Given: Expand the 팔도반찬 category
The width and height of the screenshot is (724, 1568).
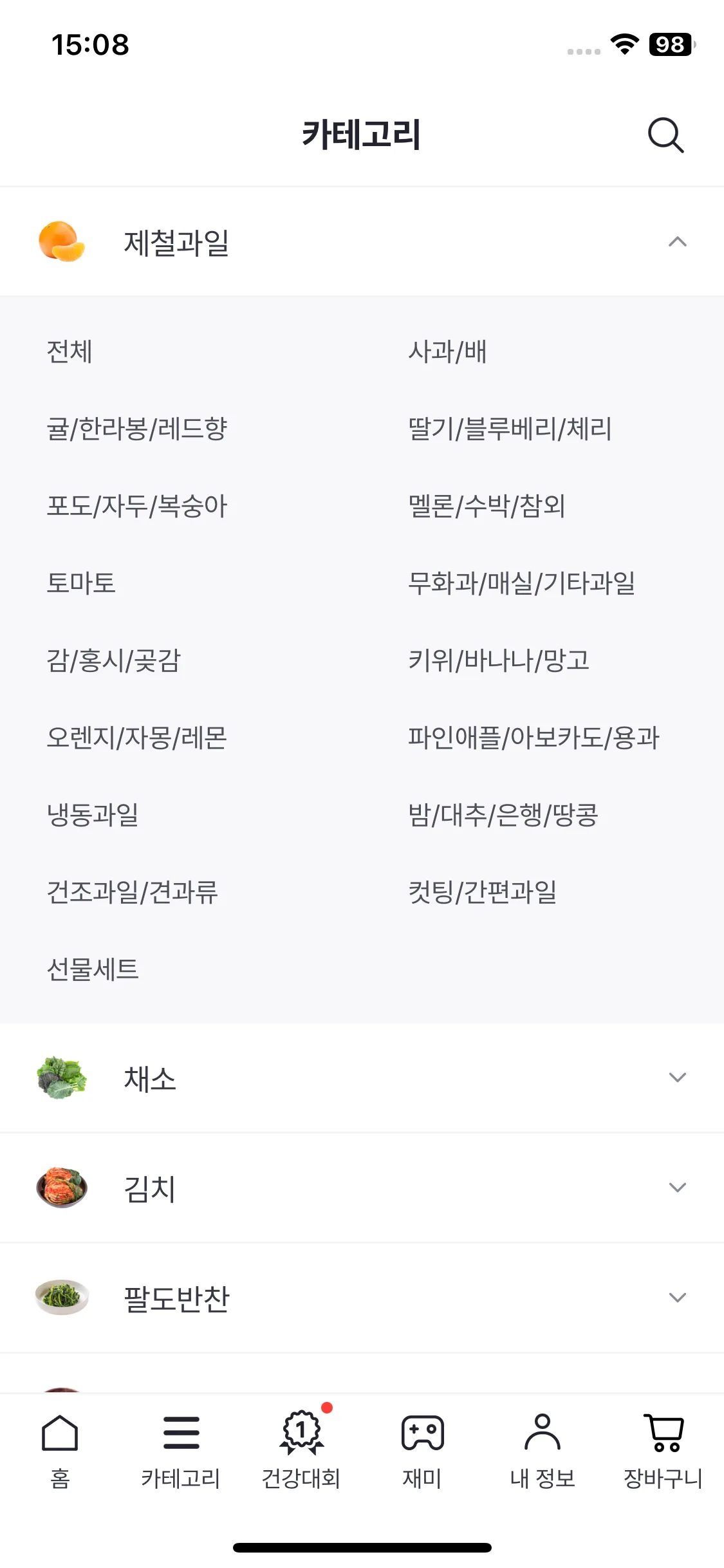Looking at the screenshot, I should [677, 1298].
